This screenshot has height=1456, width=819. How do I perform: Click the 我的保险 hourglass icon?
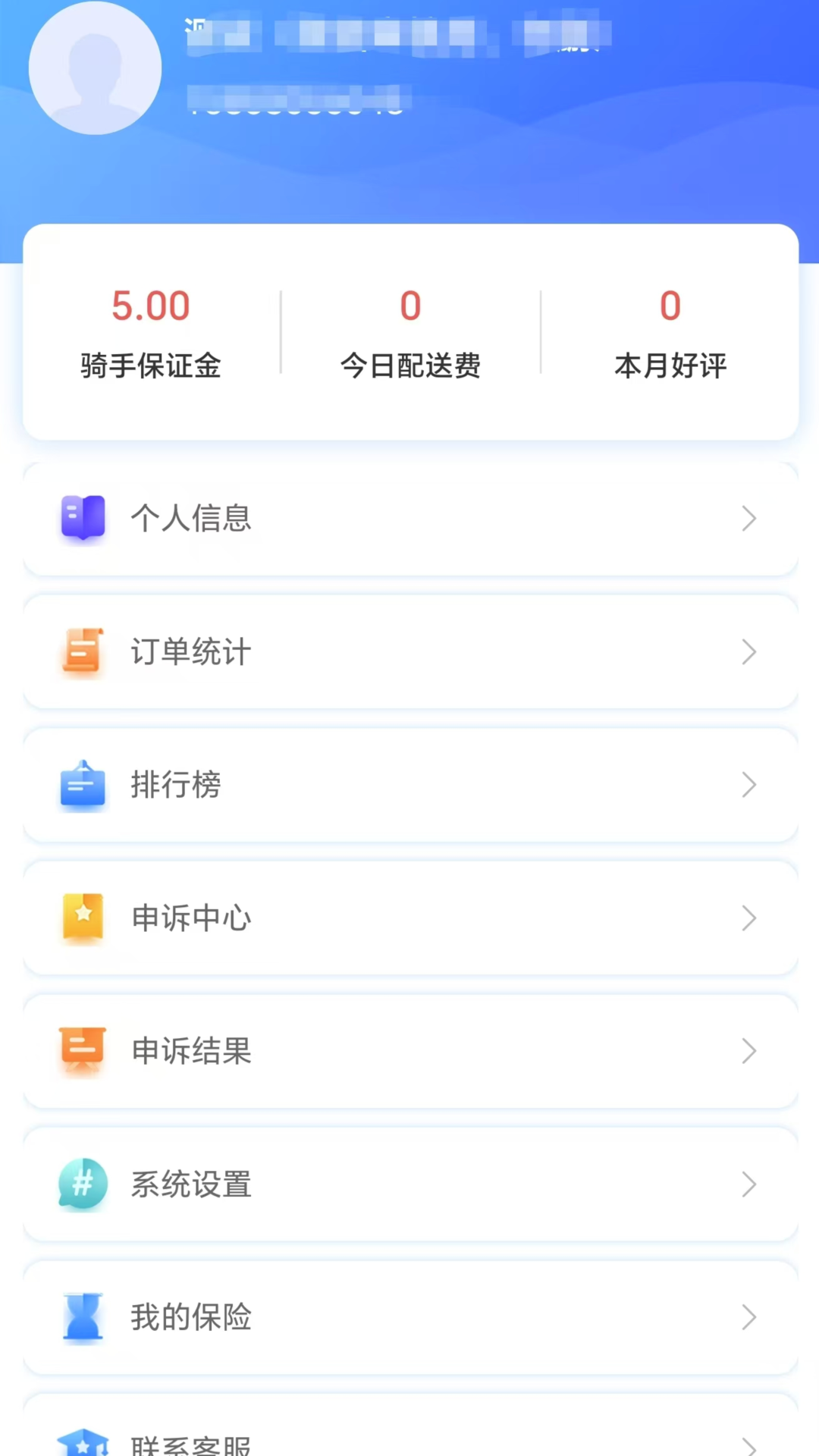pos(83,1317)
